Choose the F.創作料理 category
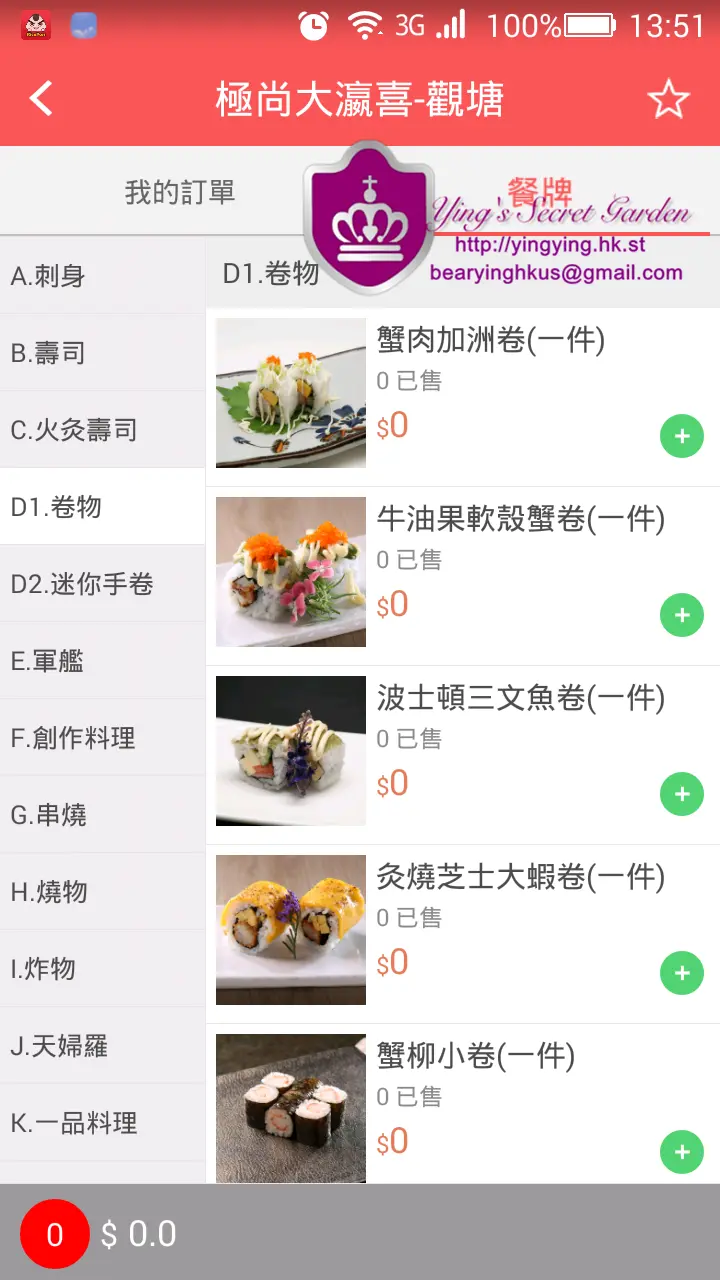Screen dimensions: 720x1280 coord(102,738)
